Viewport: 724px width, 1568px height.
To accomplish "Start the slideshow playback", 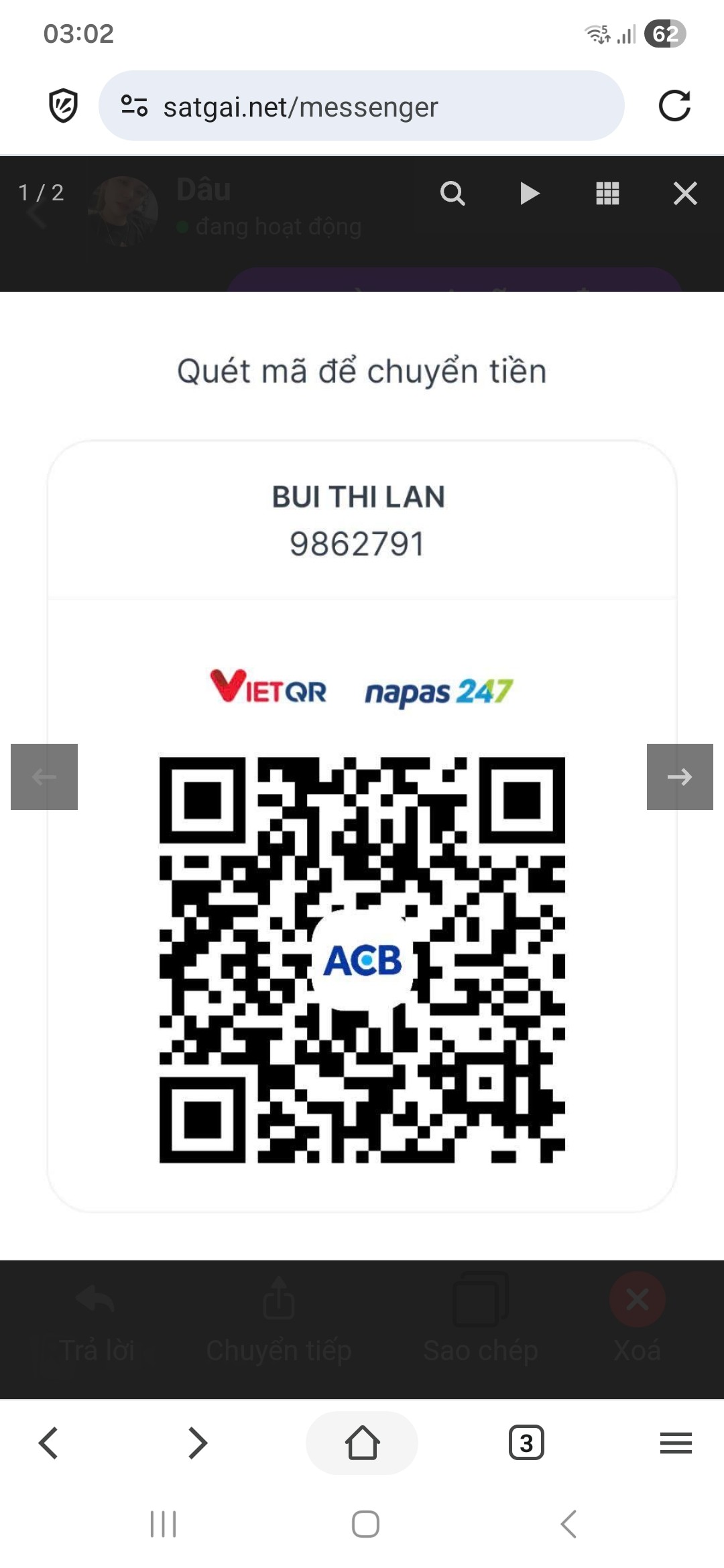I will coord(529,194).
